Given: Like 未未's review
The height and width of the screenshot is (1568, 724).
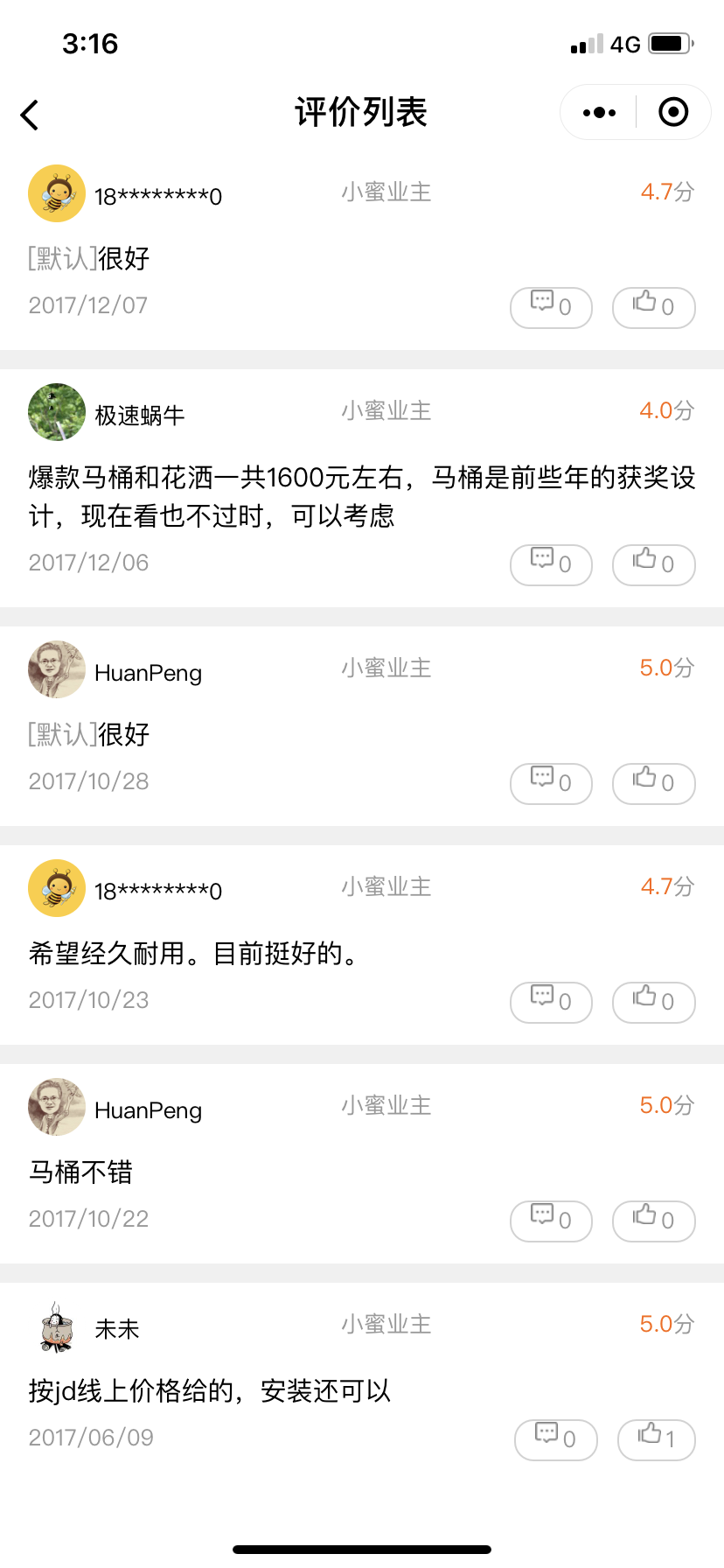Looking at the screenshot, I should tap(656, 1439).
